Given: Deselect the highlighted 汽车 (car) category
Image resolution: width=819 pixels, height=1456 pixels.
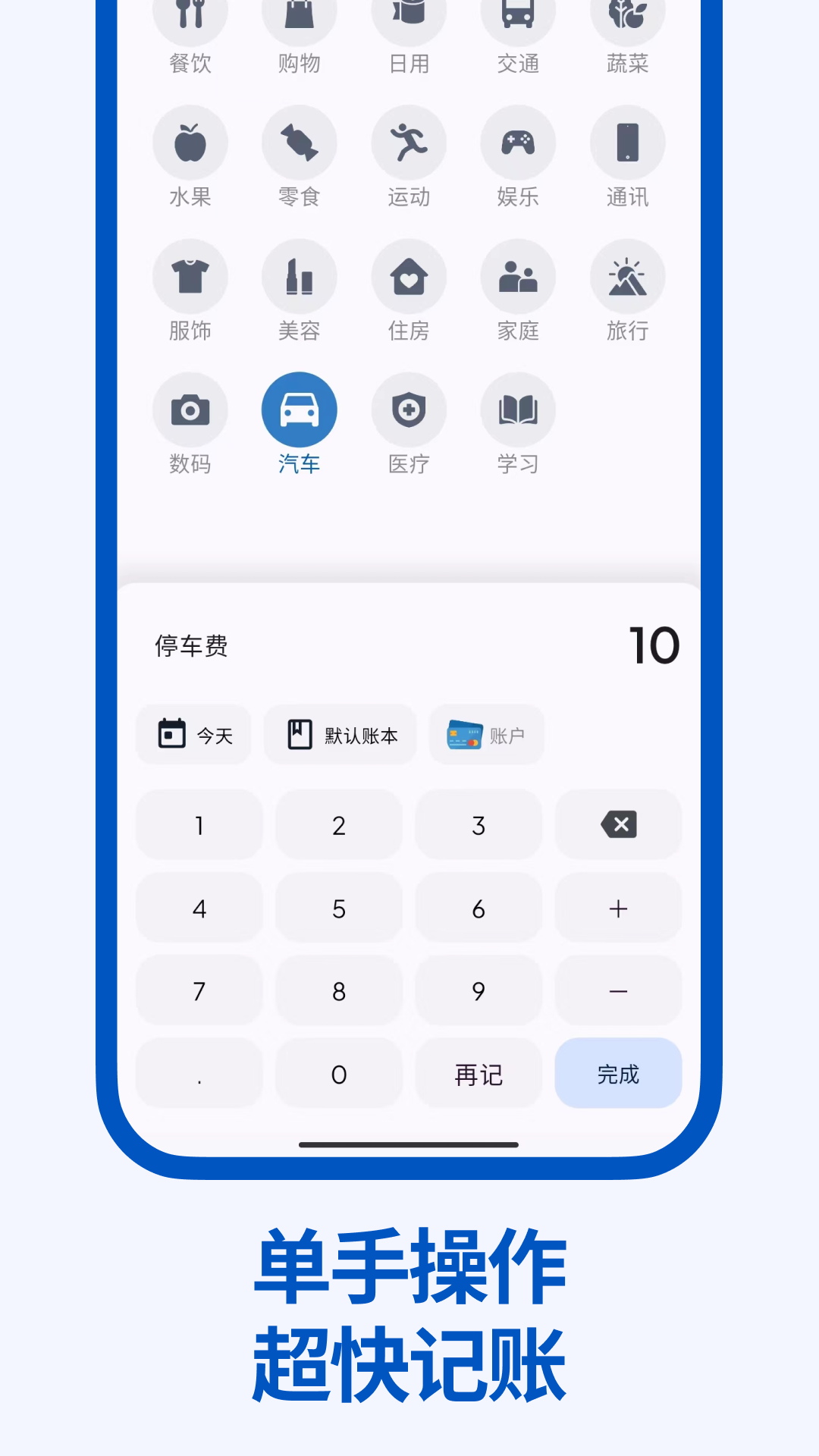Looking at the screenshot, I should click(300, 409).
